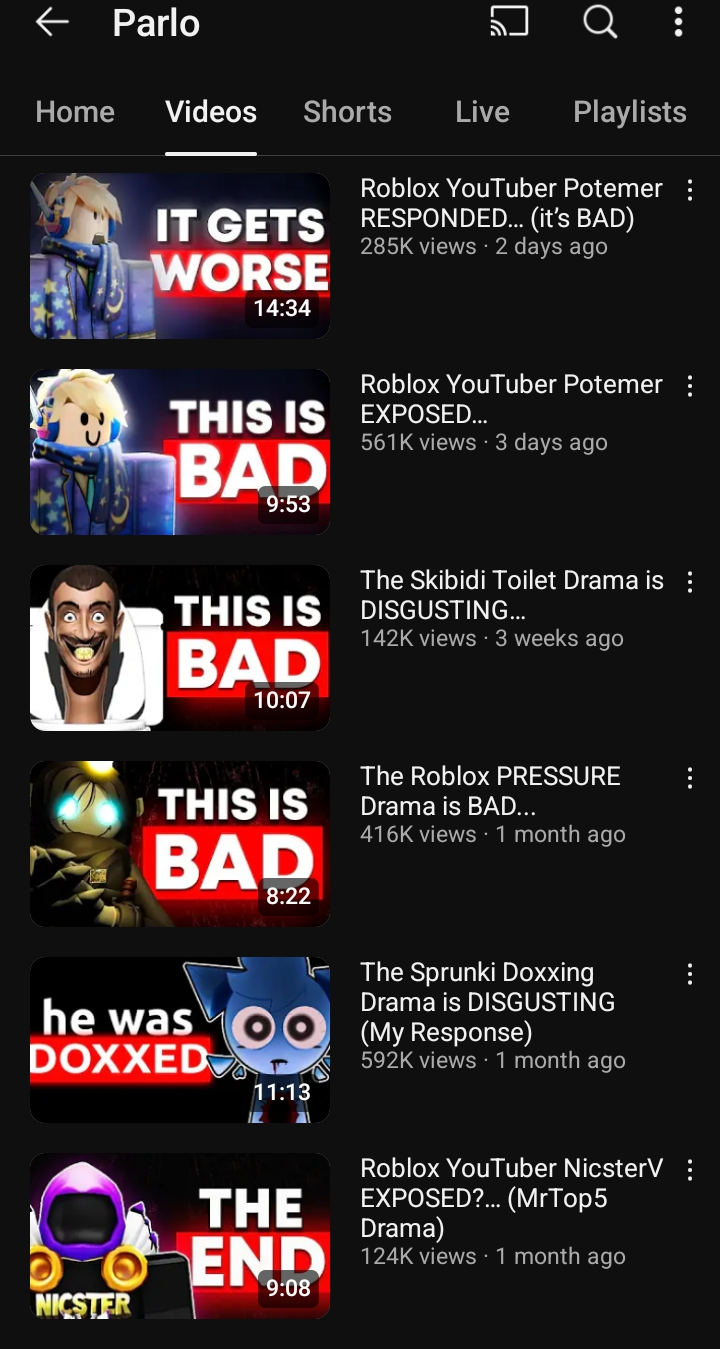Open the top-right overflow menu
The image size is (720, 1349).
(x=678, y=22)
